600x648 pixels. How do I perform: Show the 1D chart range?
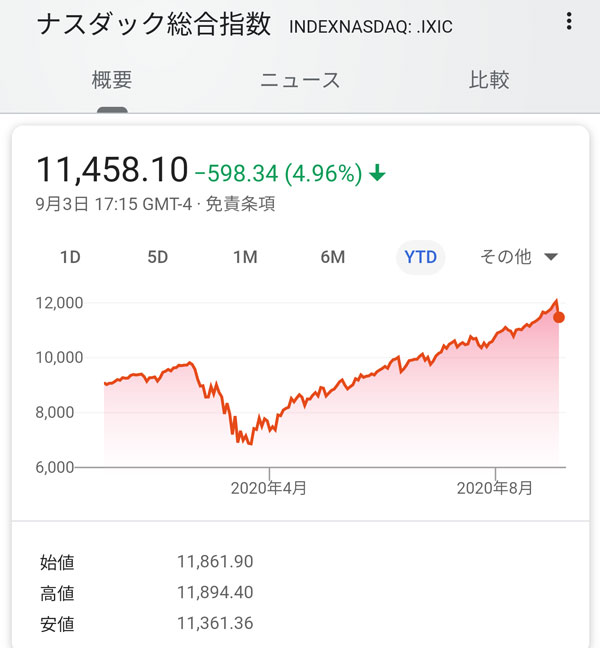(x=70, y=257)
